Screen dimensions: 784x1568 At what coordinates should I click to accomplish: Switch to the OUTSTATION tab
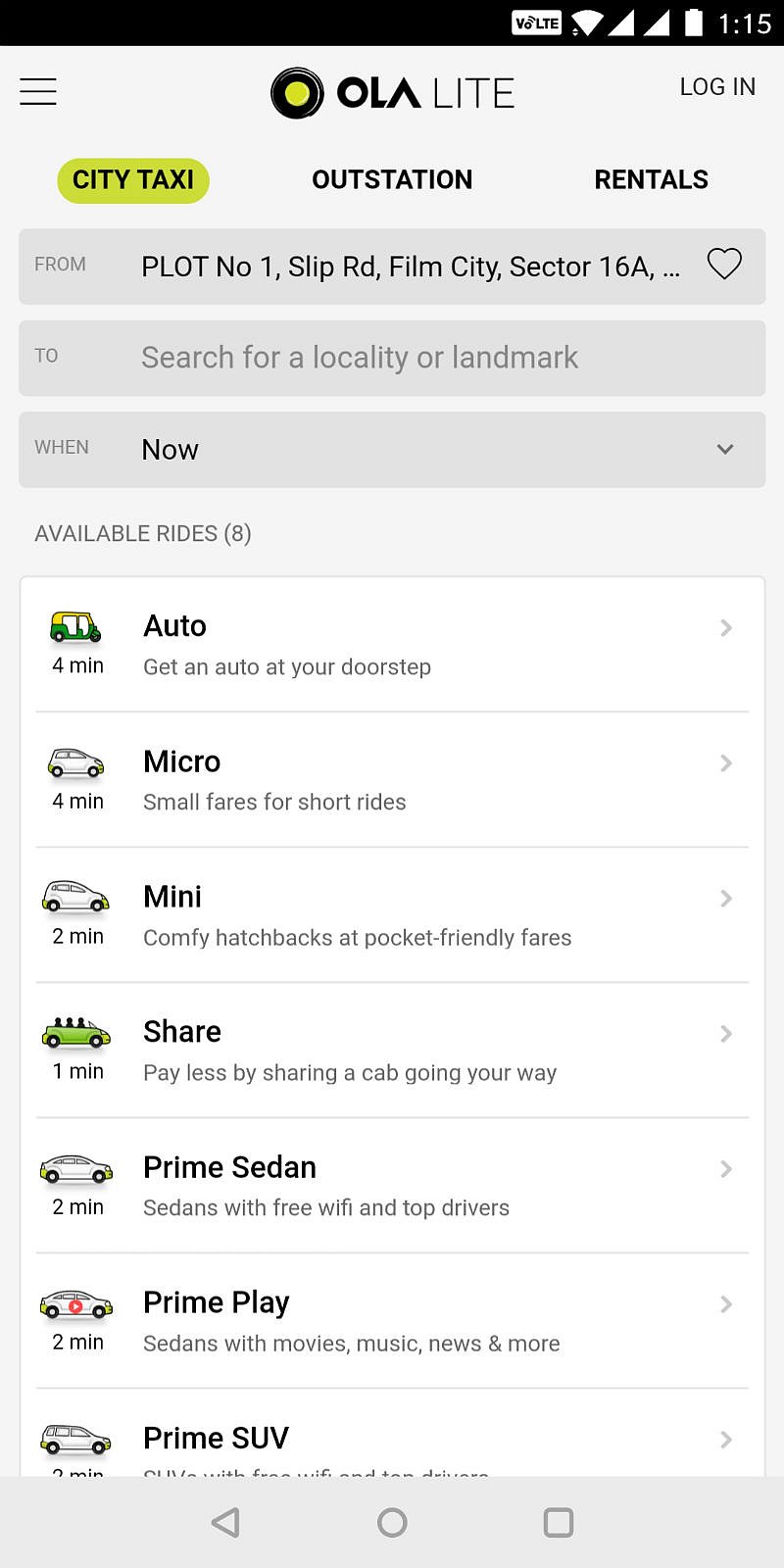[392, 179]
